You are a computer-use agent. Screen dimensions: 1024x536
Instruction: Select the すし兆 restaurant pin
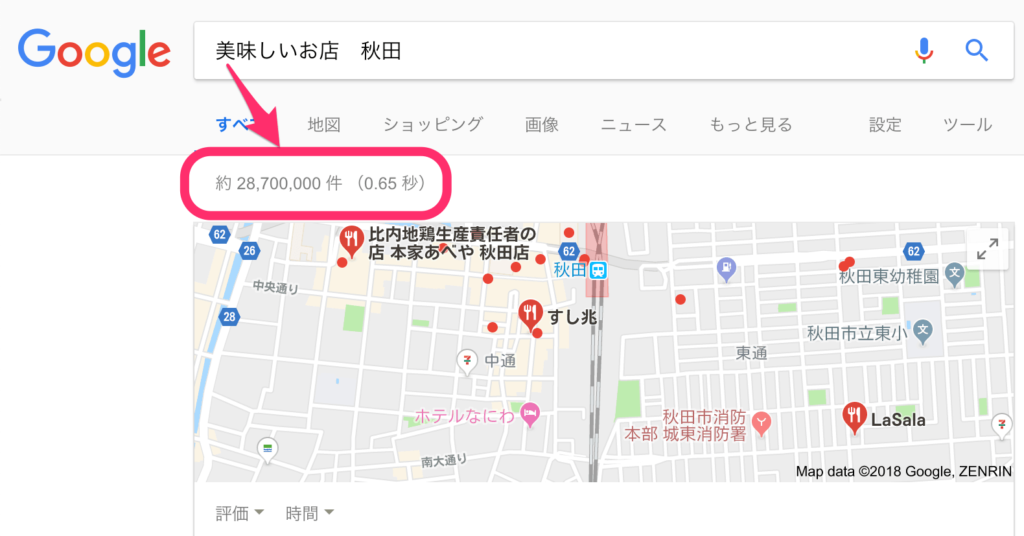531,315
